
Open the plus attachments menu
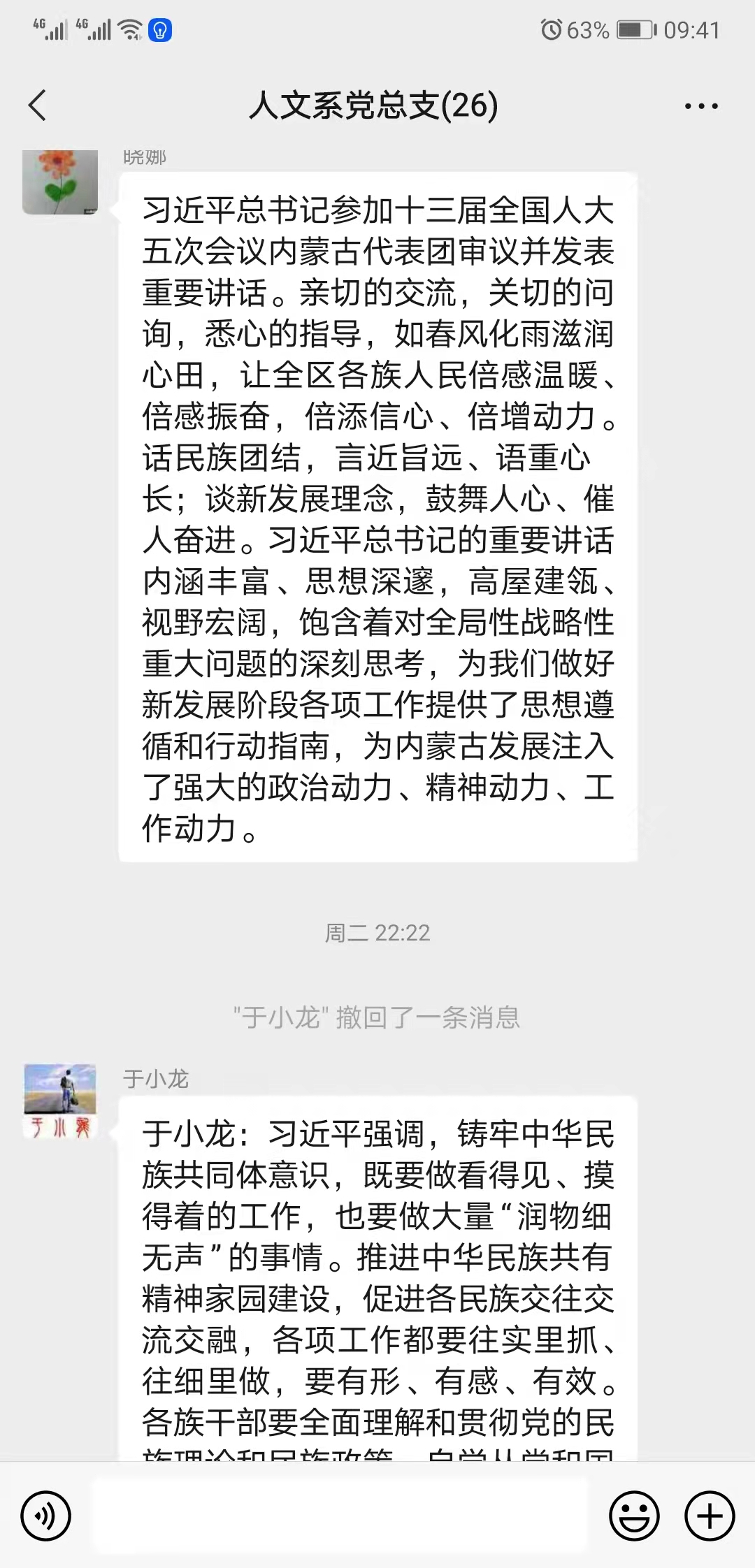(x=710, y=1516)
